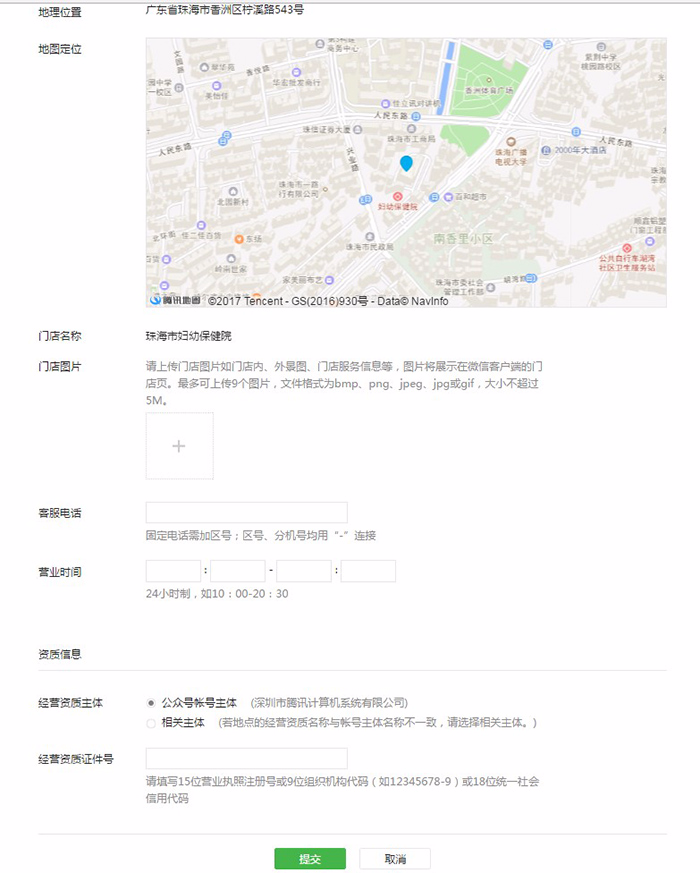Tap the opening minute field in 营业时间
Viewport: 700px width, 873px height.
[x=237, y=571]
